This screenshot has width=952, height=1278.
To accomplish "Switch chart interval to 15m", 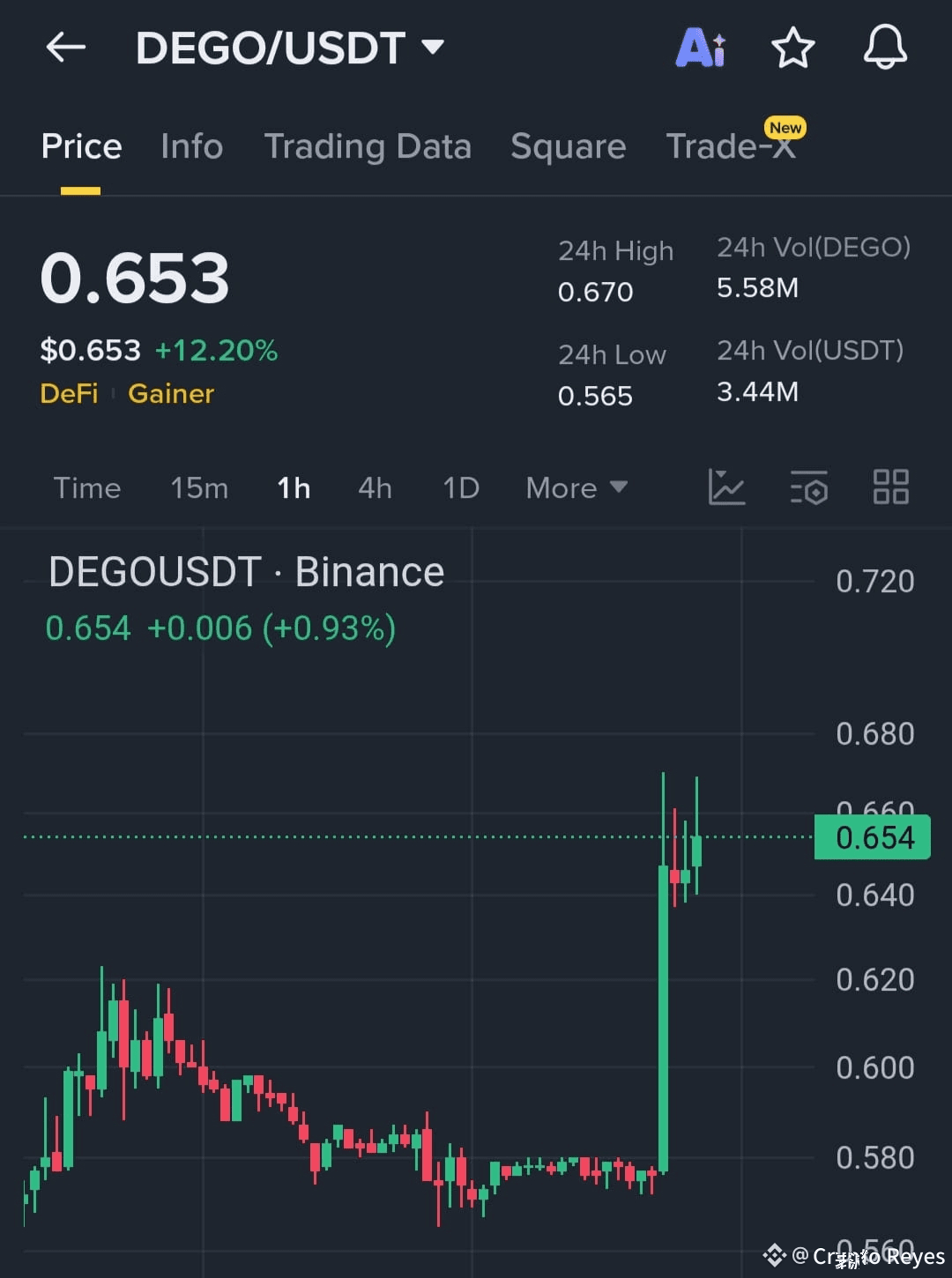I will (199, 487).
